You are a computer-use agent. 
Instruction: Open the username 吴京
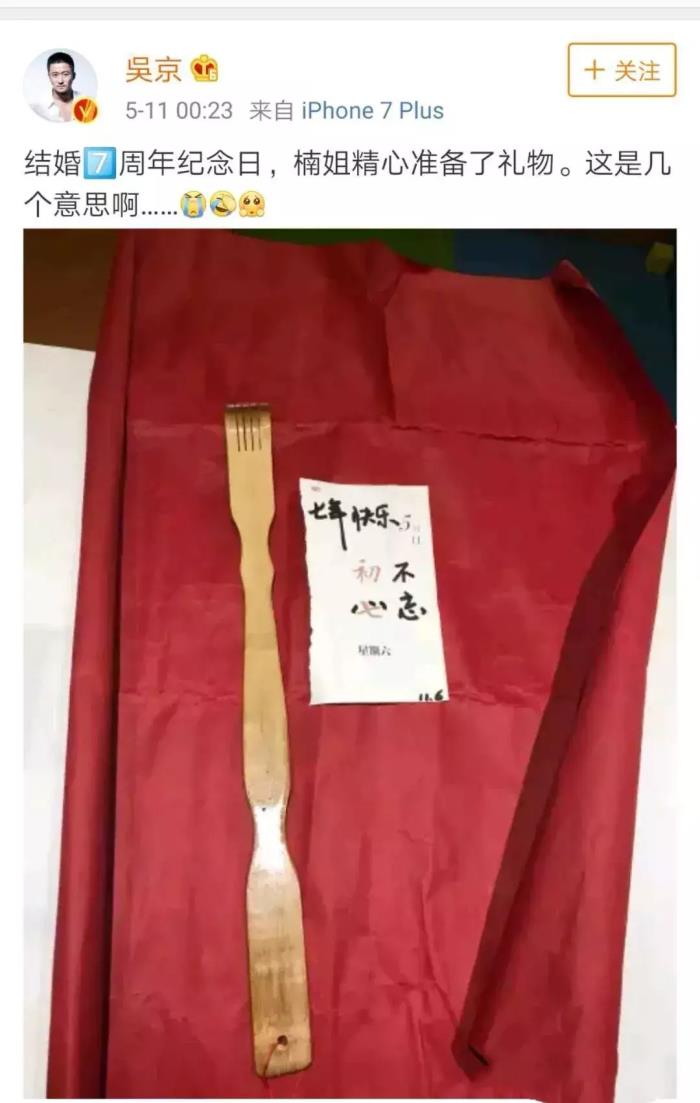pyautogui.click(x=153, y=69)
